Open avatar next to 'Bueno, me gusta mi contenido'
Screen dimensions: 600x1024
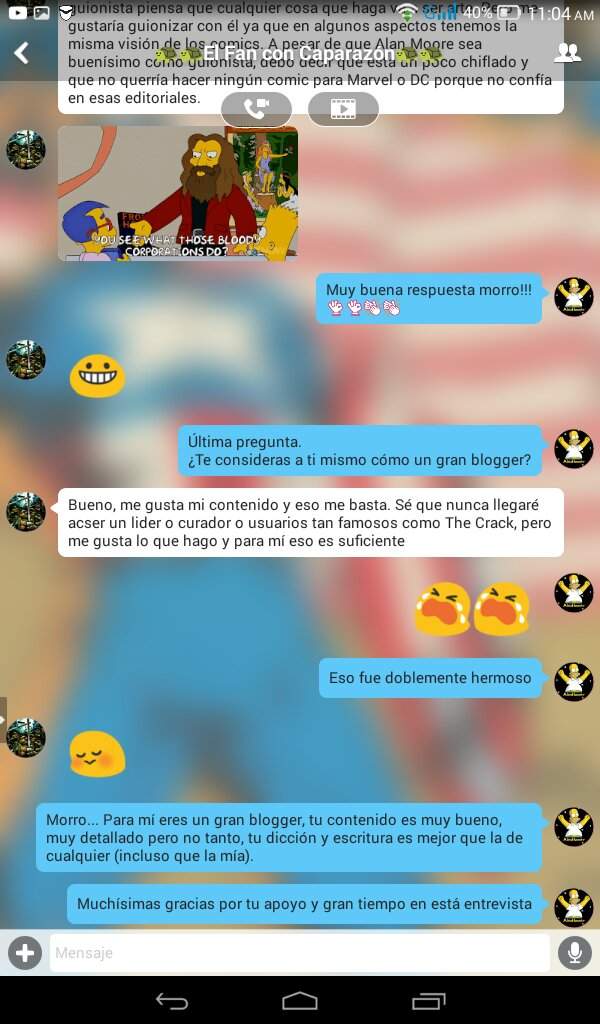click(x=26, y=511)
